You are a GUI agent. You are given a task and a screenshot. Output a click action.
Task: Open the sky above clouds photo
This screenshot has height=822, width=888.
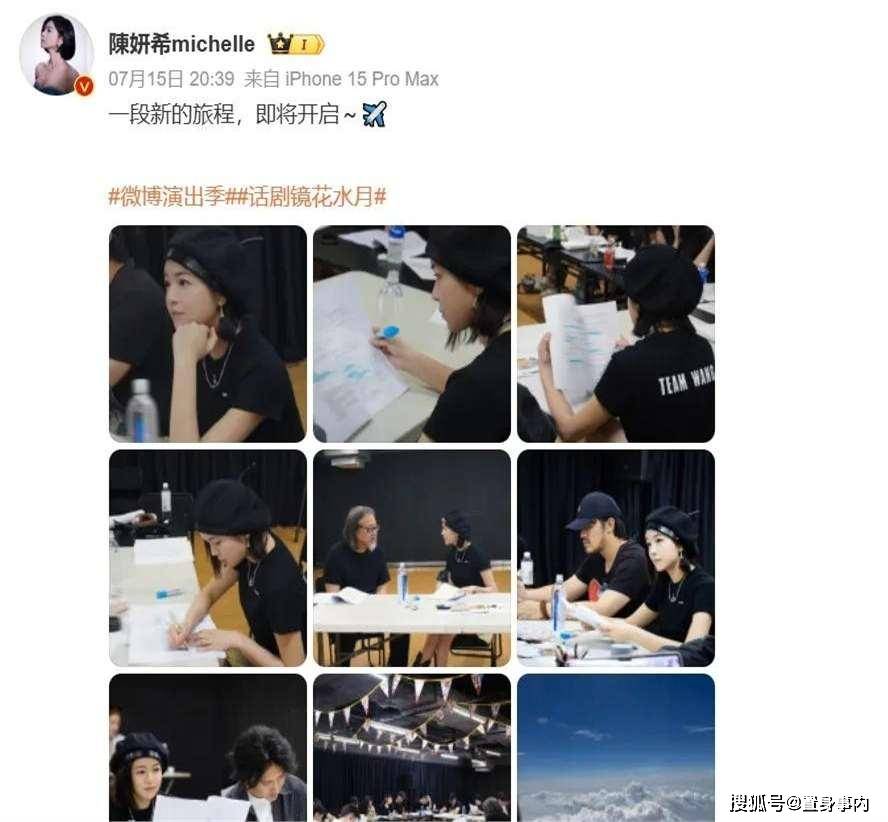coord(615,748)
